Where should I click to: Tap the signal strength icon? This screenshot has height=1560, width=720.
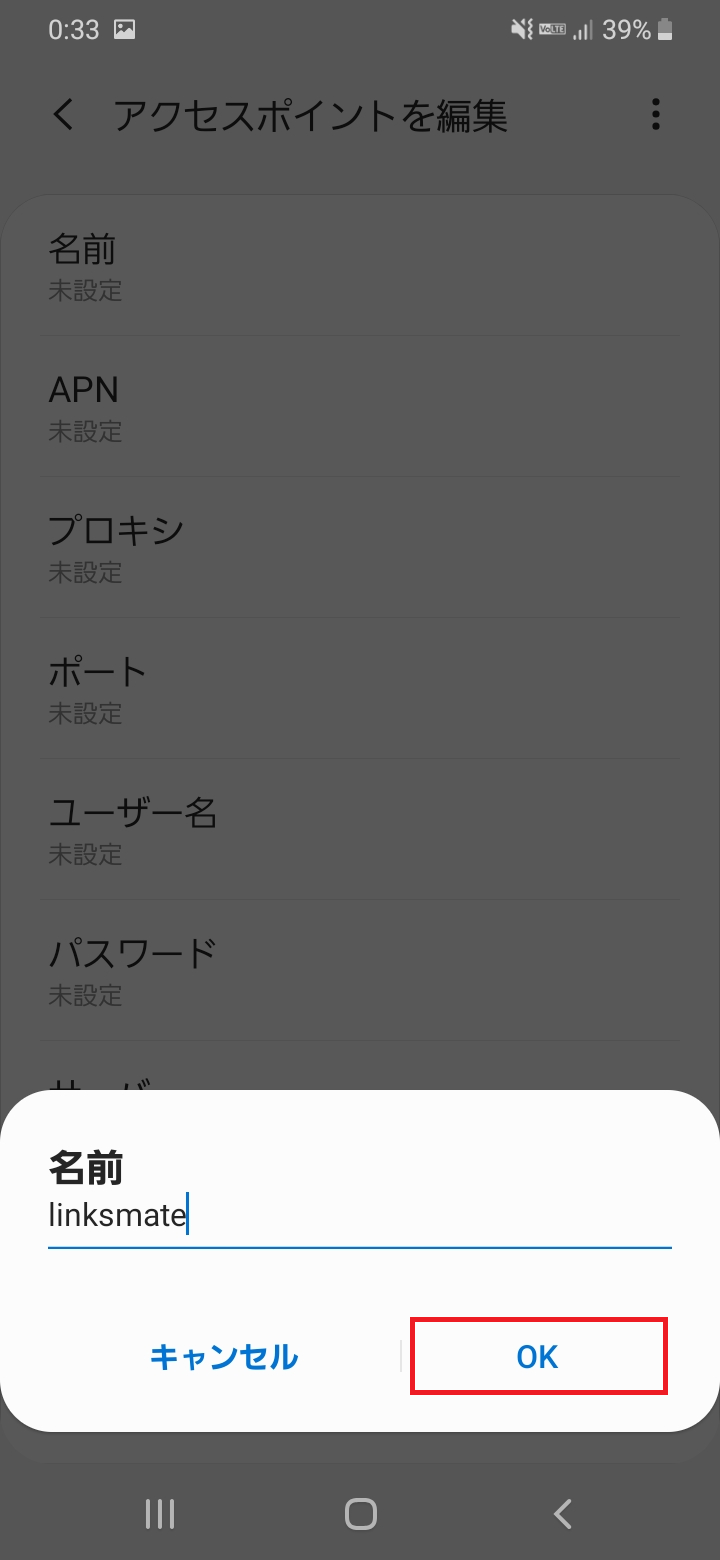pos(584,30)
